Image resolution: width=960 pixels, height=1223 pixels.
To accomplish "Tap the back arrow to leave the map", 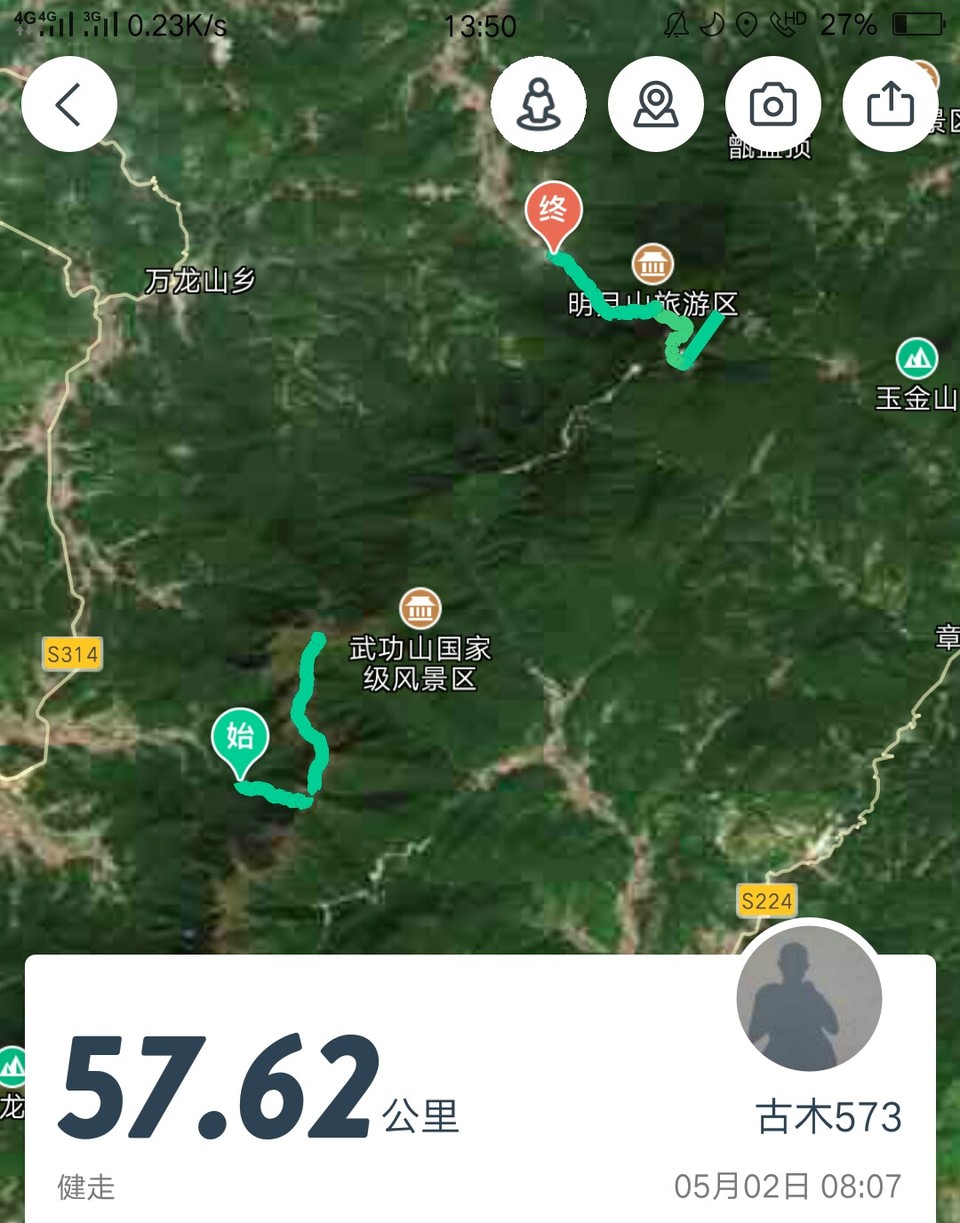I will pyautogui.click(x=69, y=103).
